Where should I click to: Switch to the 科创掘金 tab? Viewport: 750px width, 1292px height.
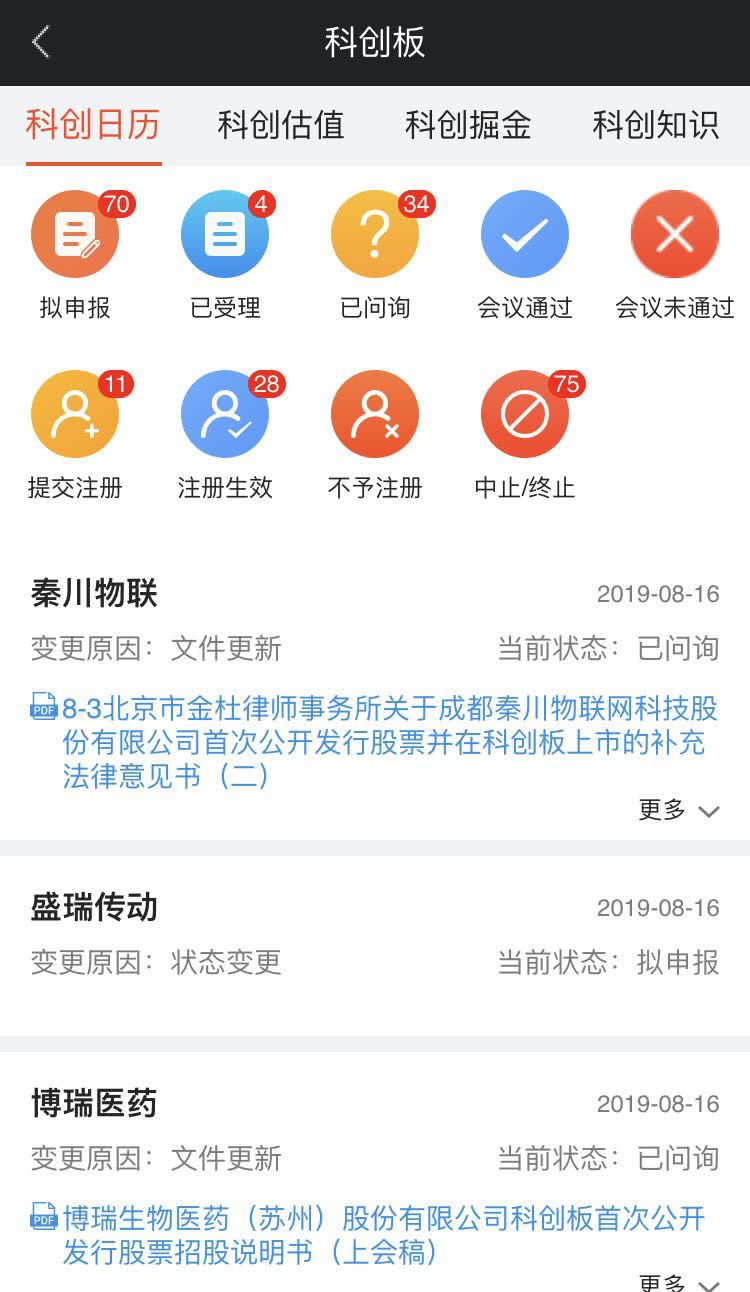[468, 125]
